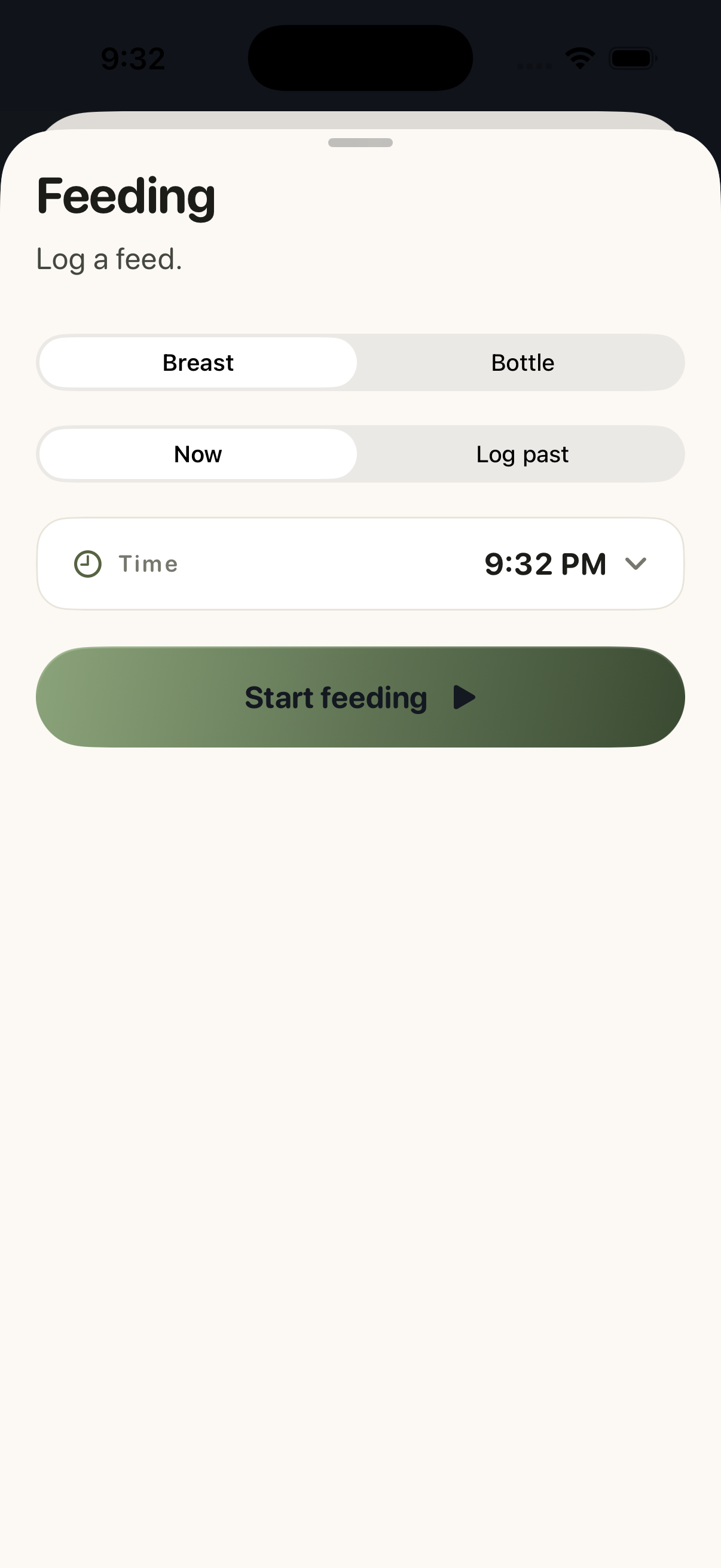Keep Breast selected in the feed type switch

[x=197, y=362]
